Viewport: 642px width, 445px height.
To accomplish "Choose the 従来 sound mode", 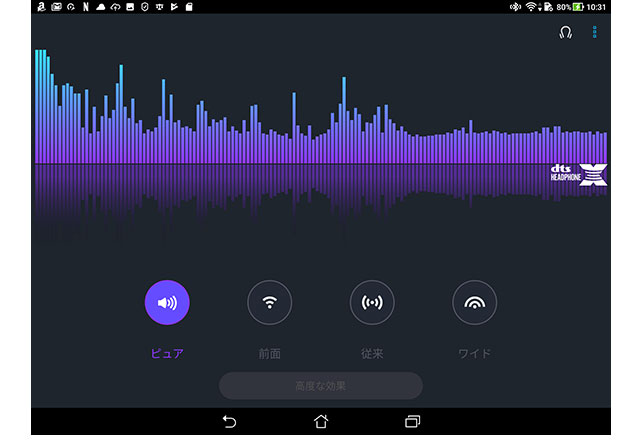I will coord(372,302).
